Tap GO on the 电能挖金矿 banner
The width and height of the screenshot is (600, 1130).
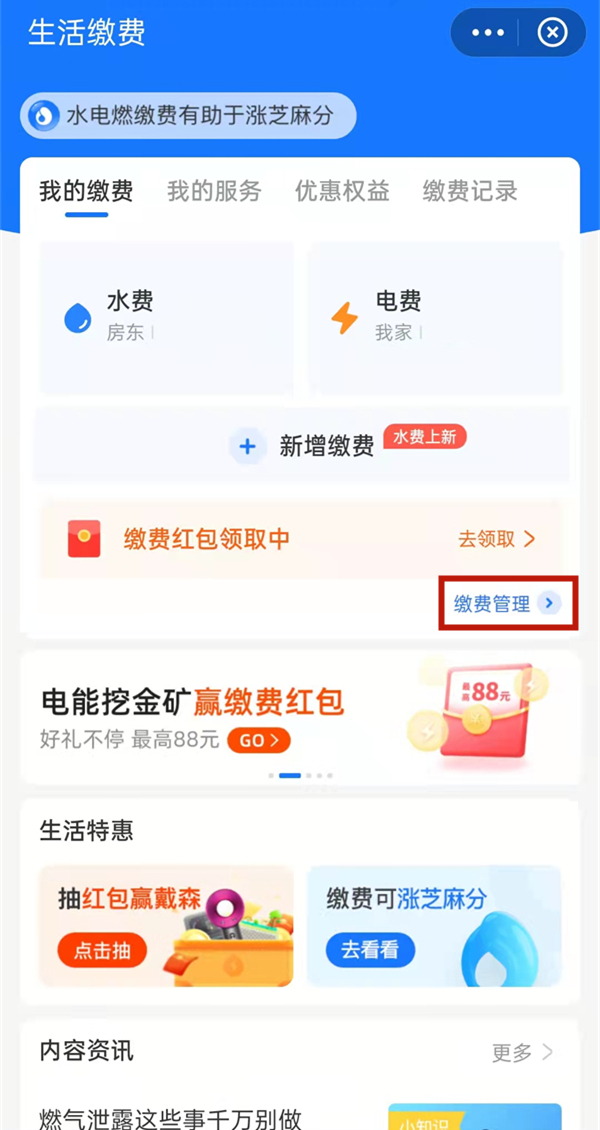pos(259,740)
